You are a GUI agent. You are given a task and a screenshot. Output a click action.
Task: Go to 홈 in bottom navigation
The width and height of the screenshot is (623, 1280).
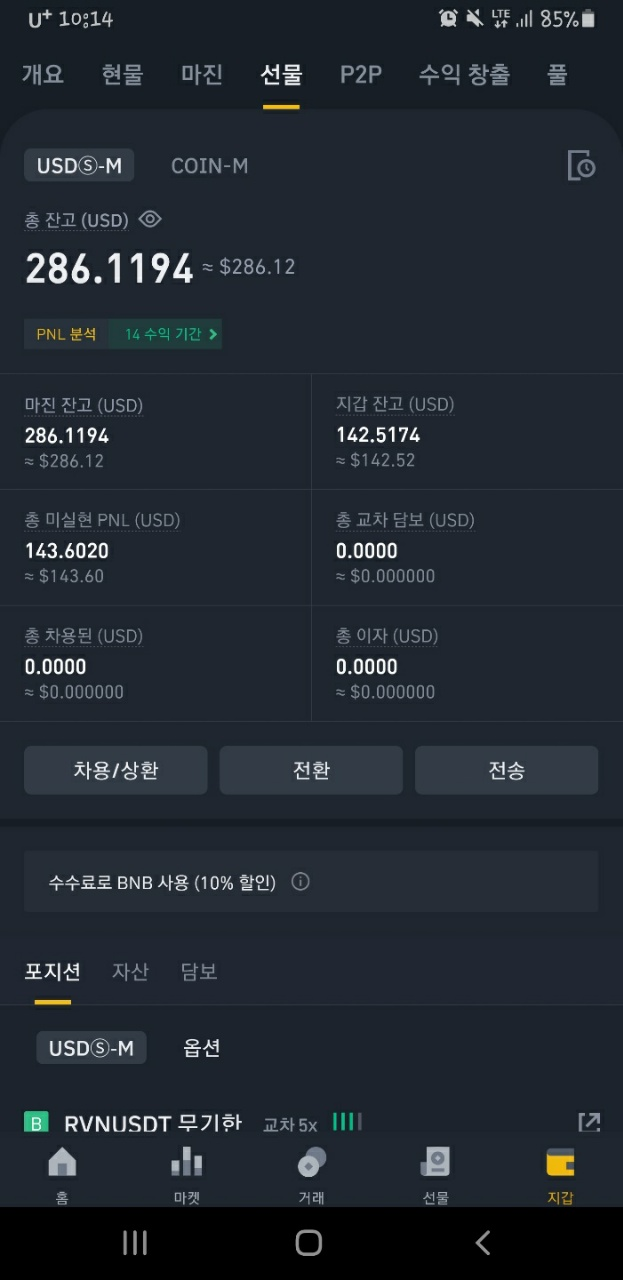[62, 1174]
